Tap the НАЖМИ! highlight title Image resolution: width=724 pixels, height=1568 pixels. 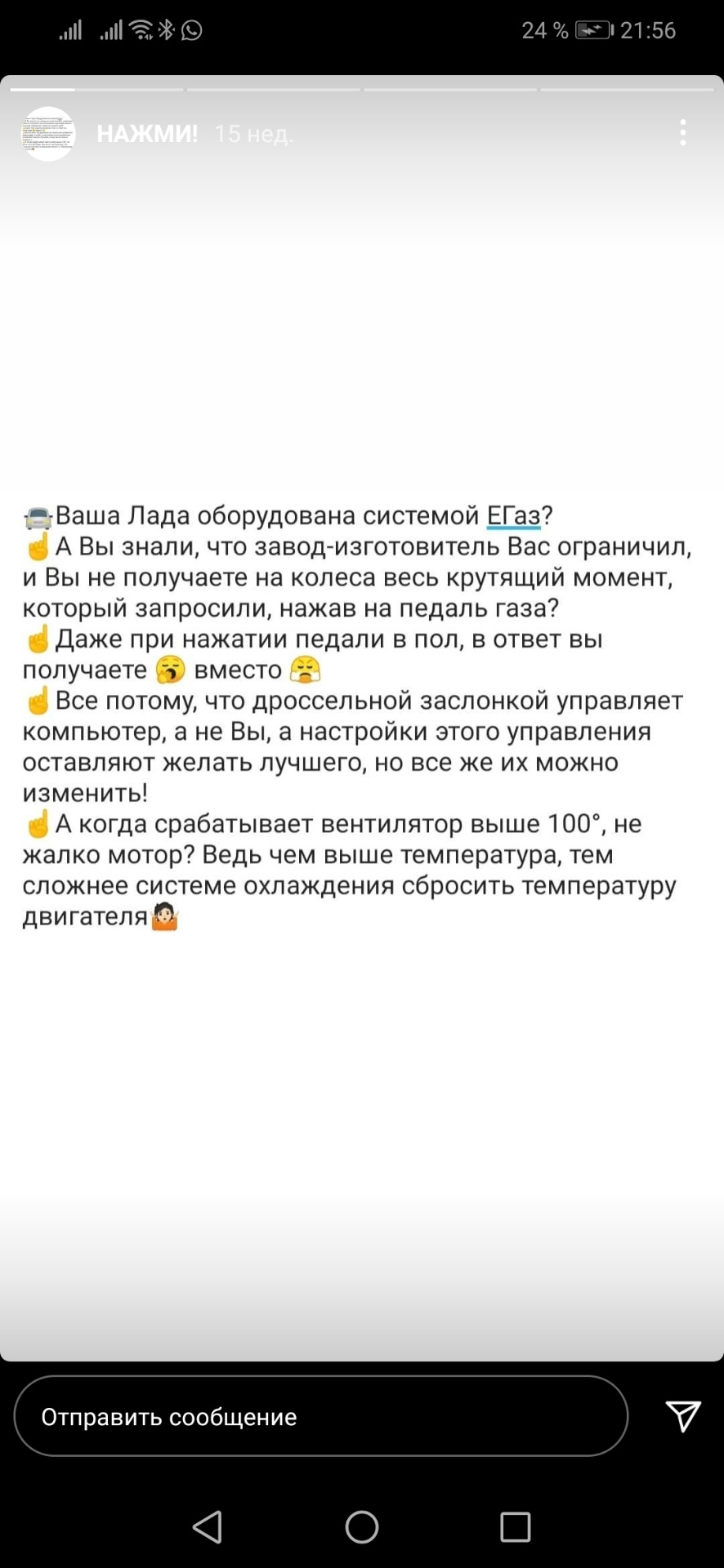147,134
